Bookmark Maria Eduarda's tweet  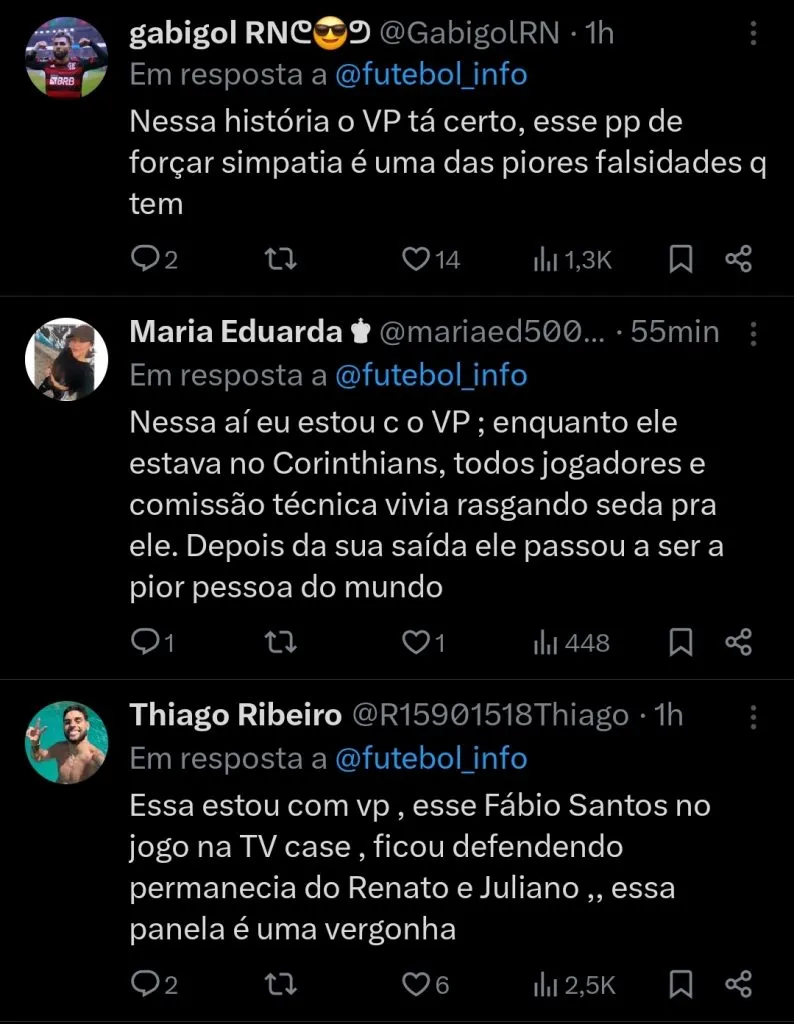tap(681, 642)
